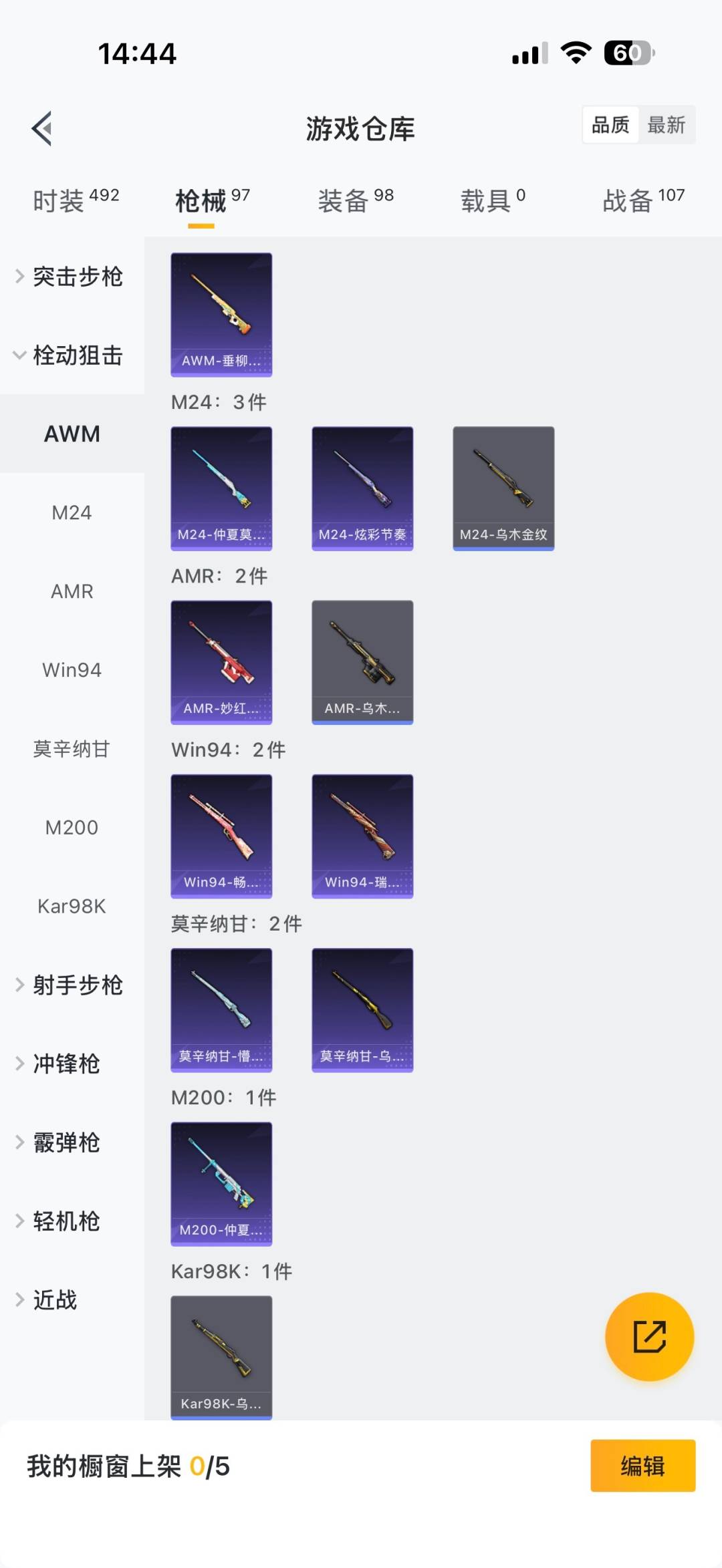Screen dimensions: 722x1568
Task: Sort items by 品质
Action: tap(610, 125)
